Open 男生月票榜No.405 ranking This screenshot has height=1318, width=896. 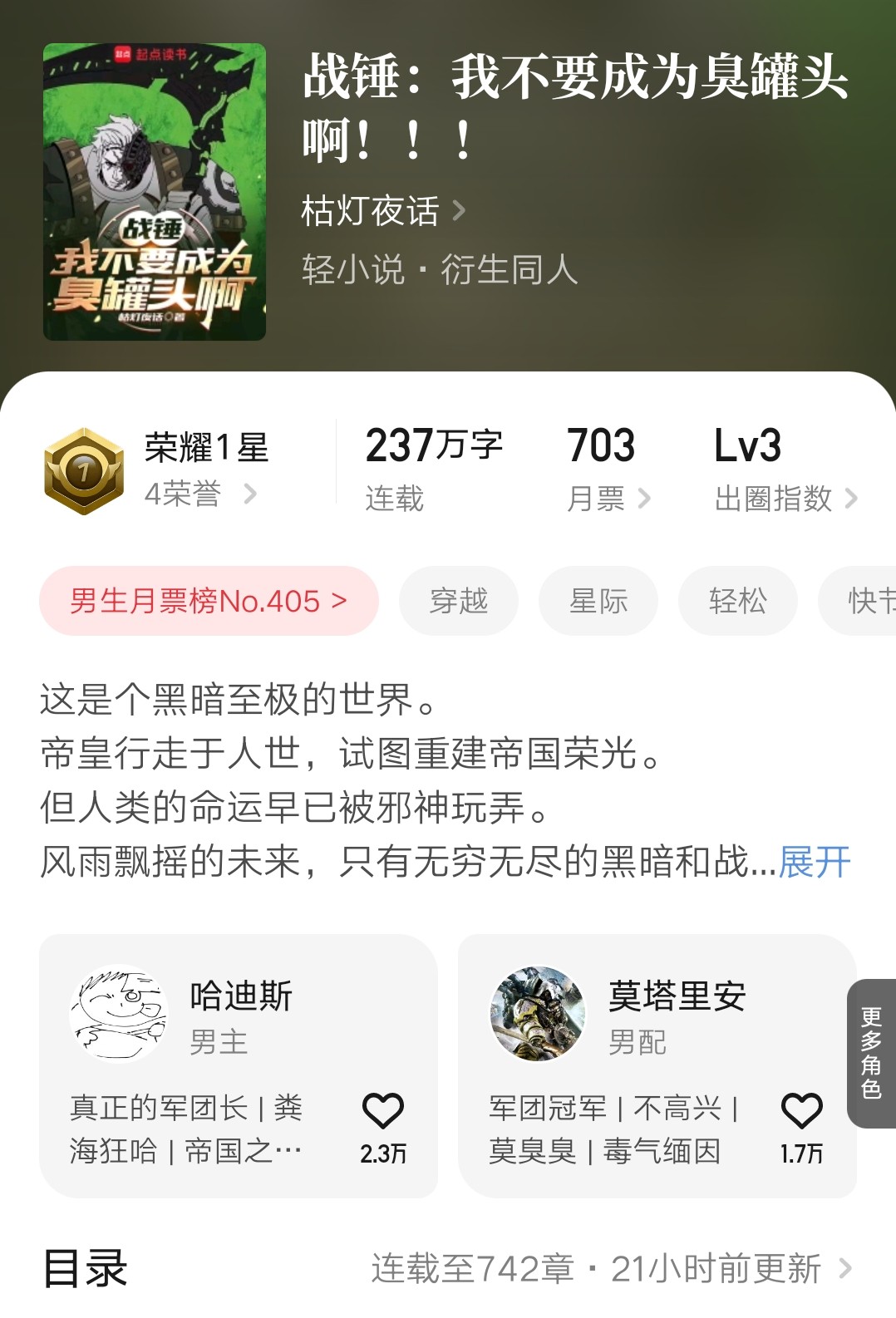209,601
